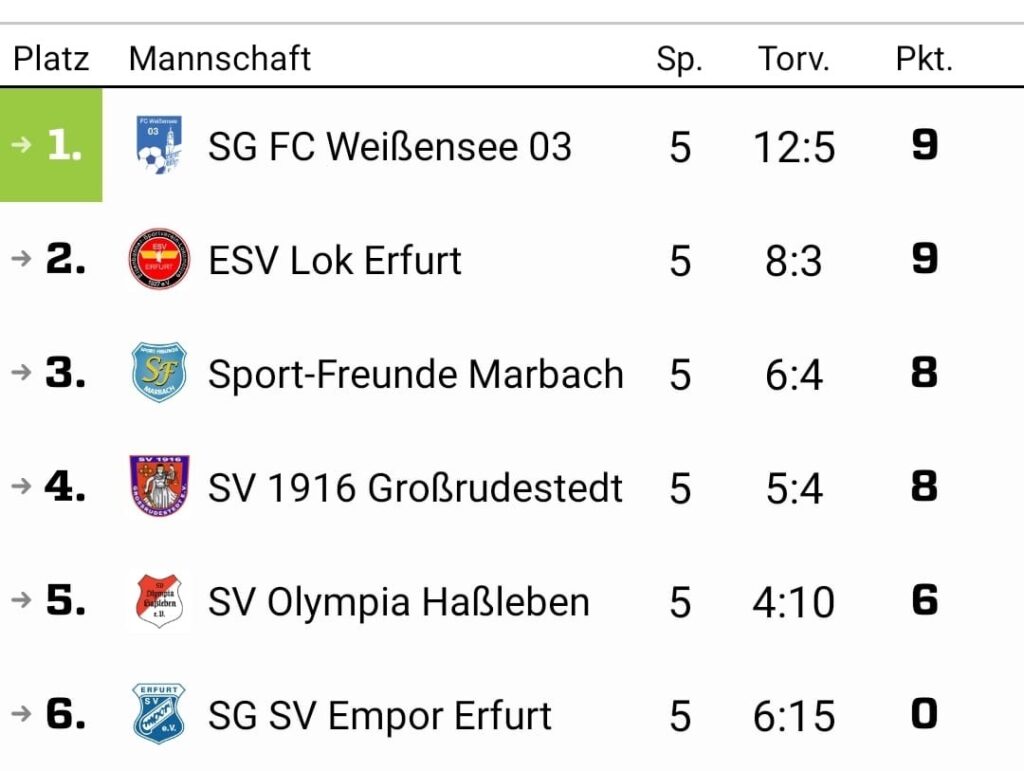This screenshot has height=771, width=1024.
Task: Tap the SV Olympia Haßleben row
Action: (398, 602)
